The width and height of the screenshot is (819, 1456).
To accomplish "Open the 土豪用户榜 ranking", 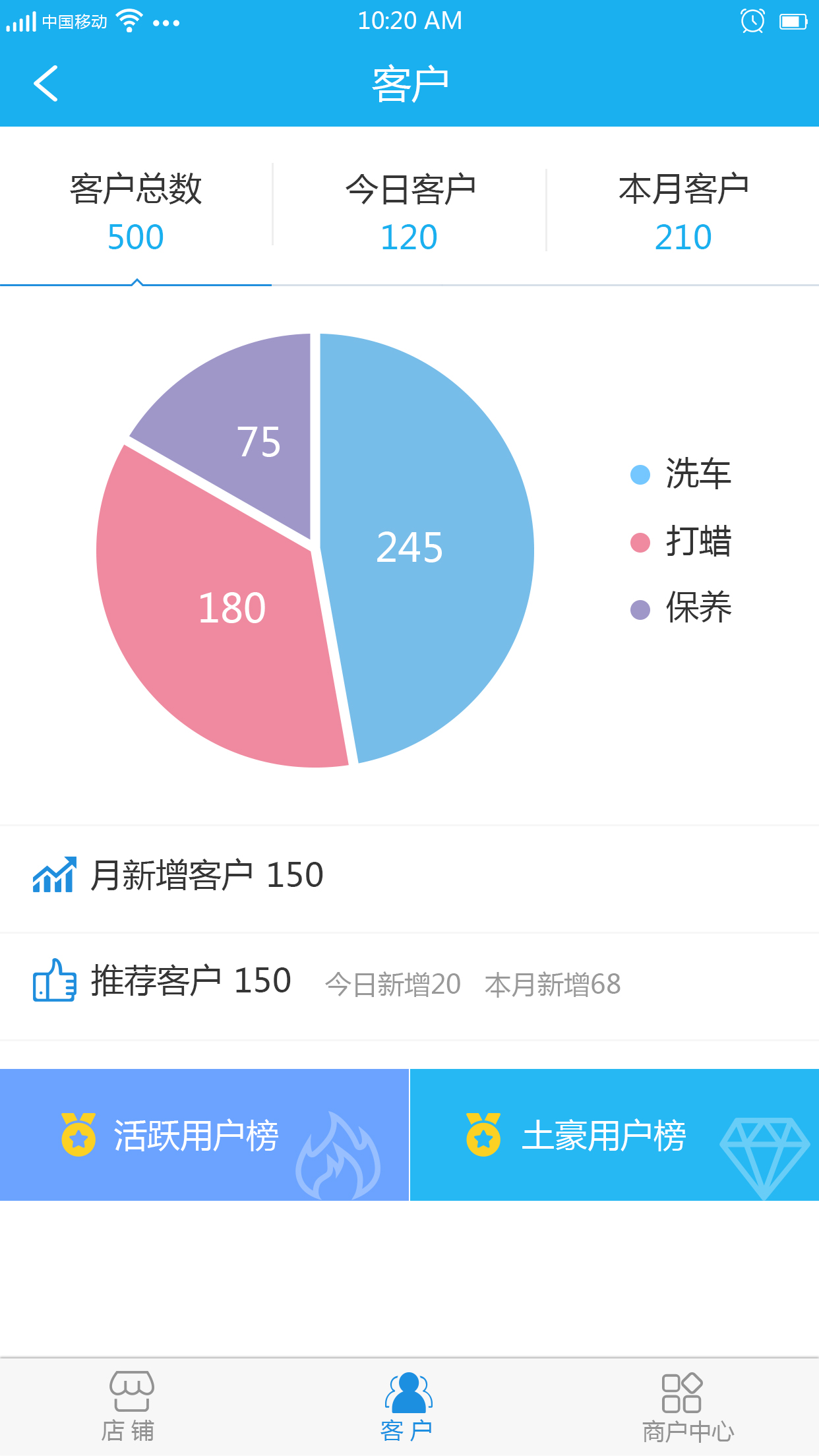I will pyautogui.click(x=615, y=1134).
